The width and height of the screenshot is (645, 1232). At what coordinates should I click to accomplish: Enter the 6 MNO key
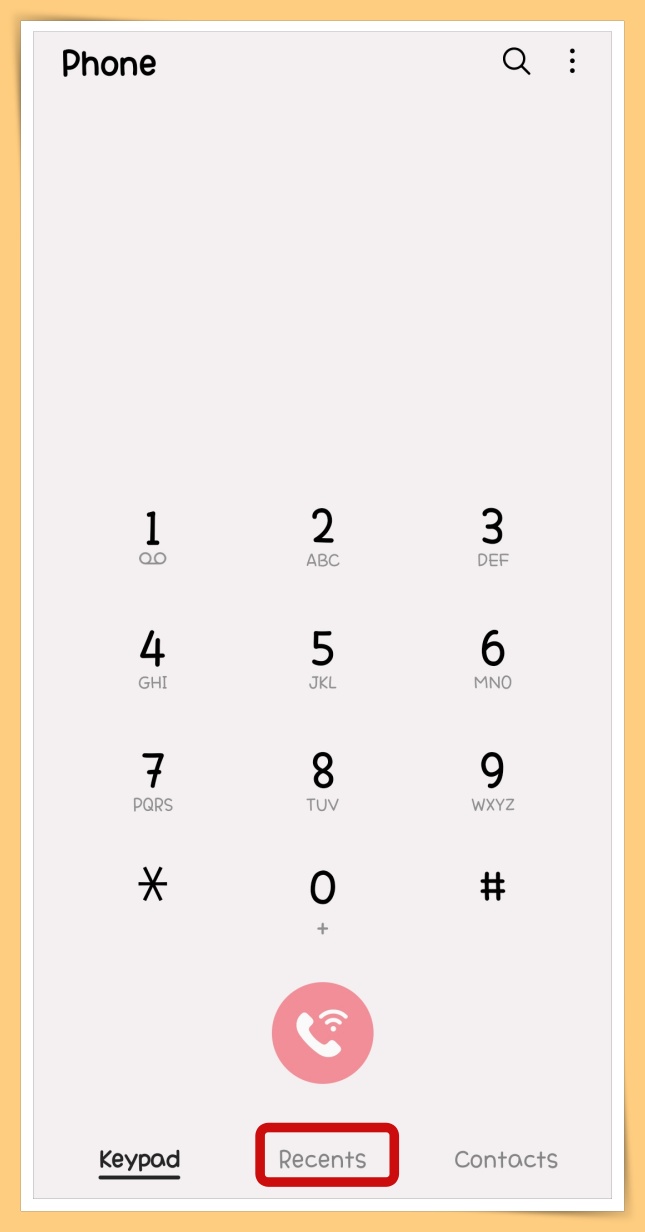point(492,660)
